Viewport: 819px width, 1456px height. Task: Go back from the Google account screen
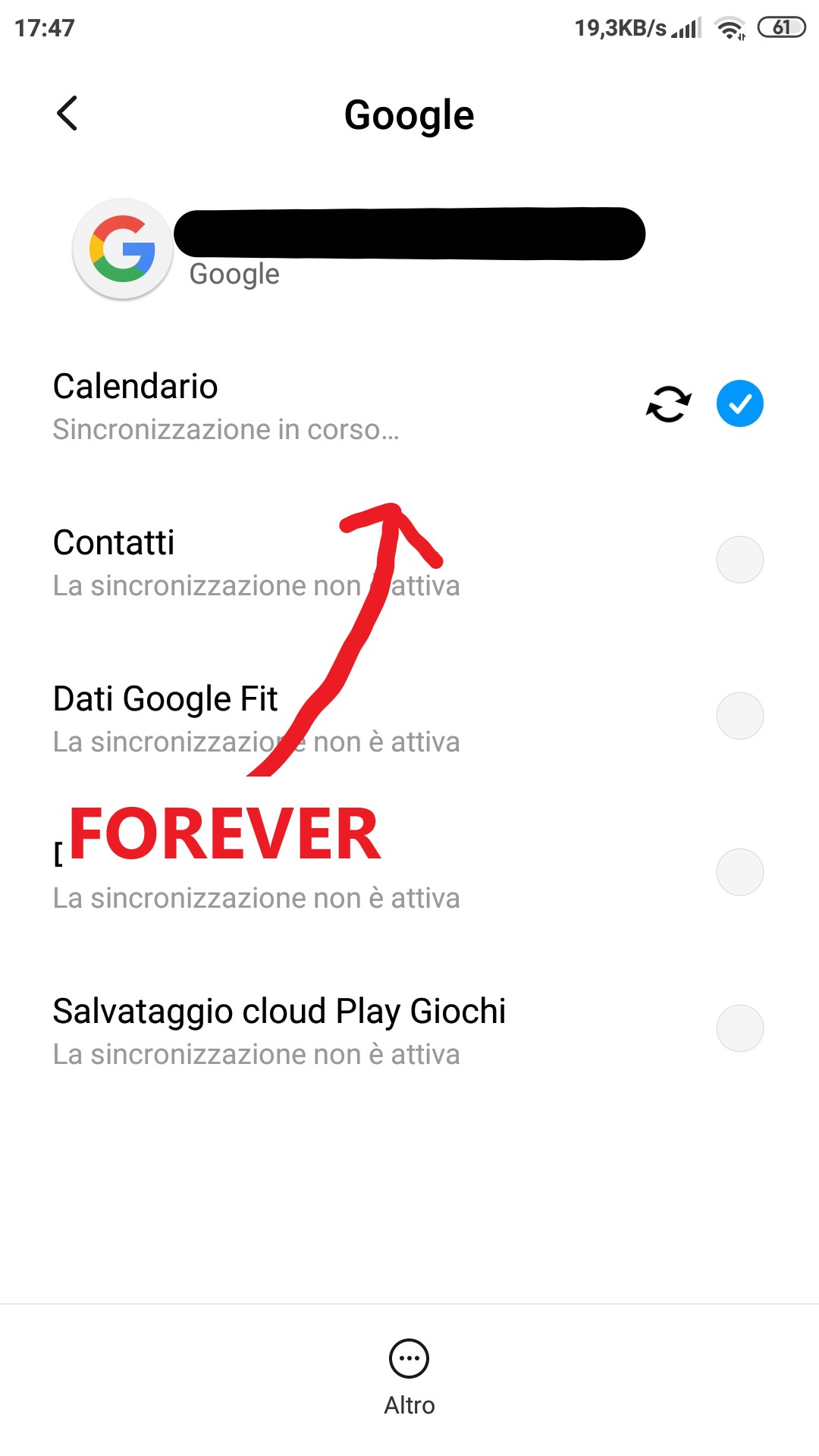point(67,114)
